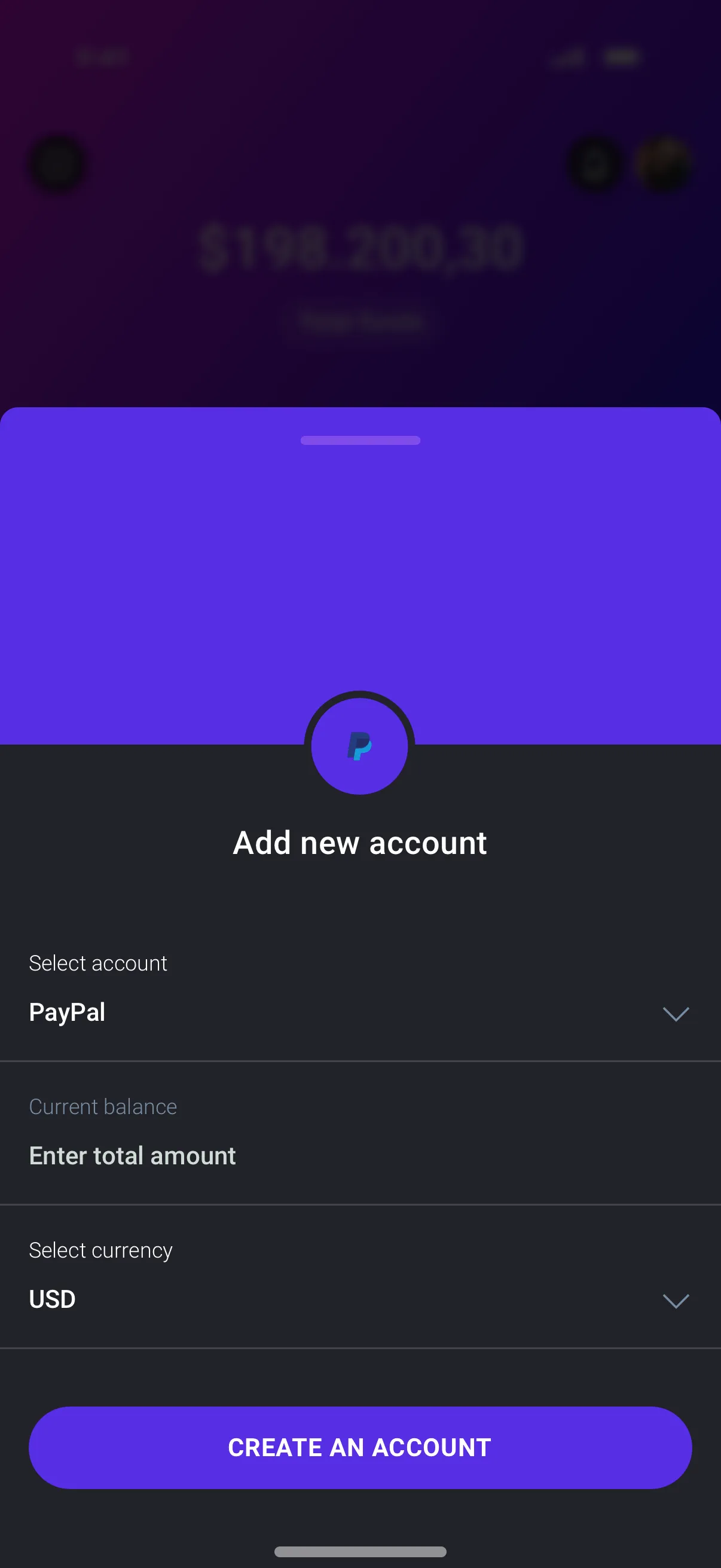The image size is (721, 1568).
Task: Select the USD currency option
Action: tap(52, 1299)
